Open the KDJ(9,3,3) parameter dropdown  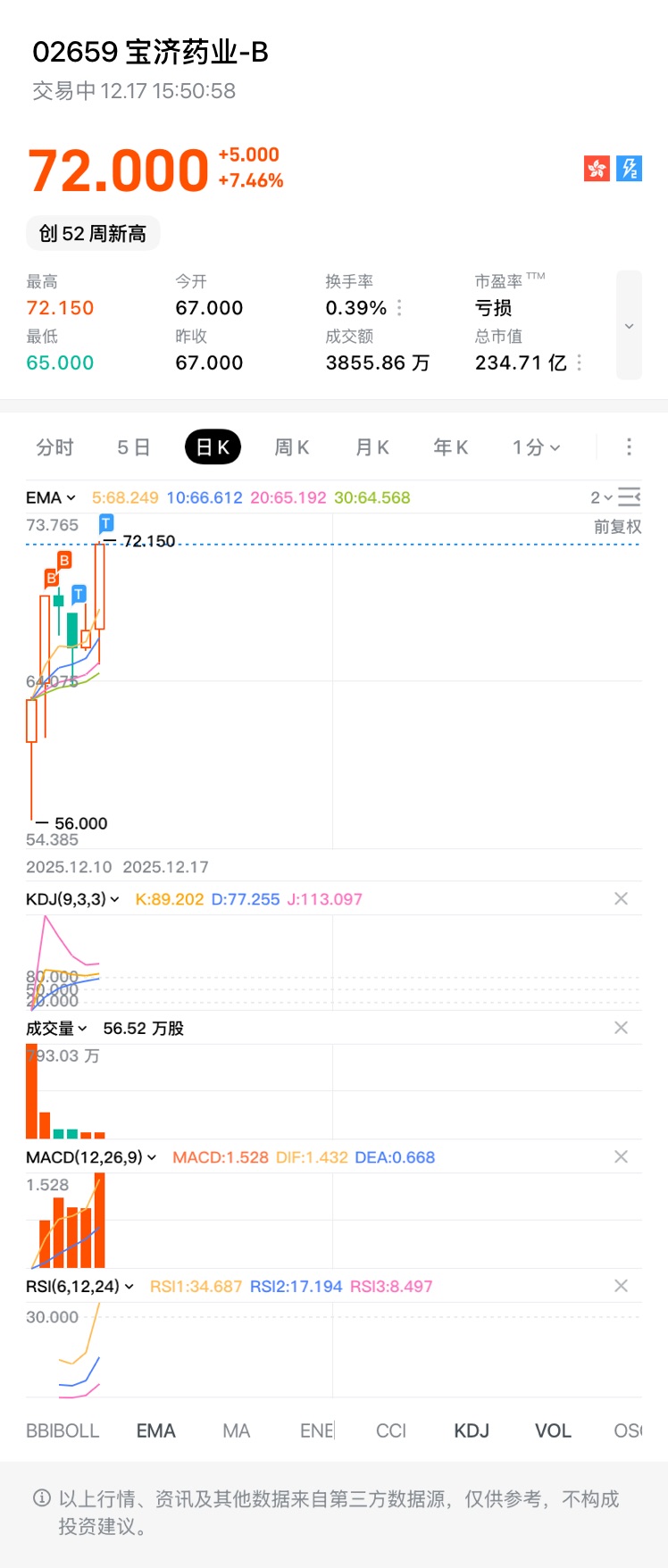[72, 899]
